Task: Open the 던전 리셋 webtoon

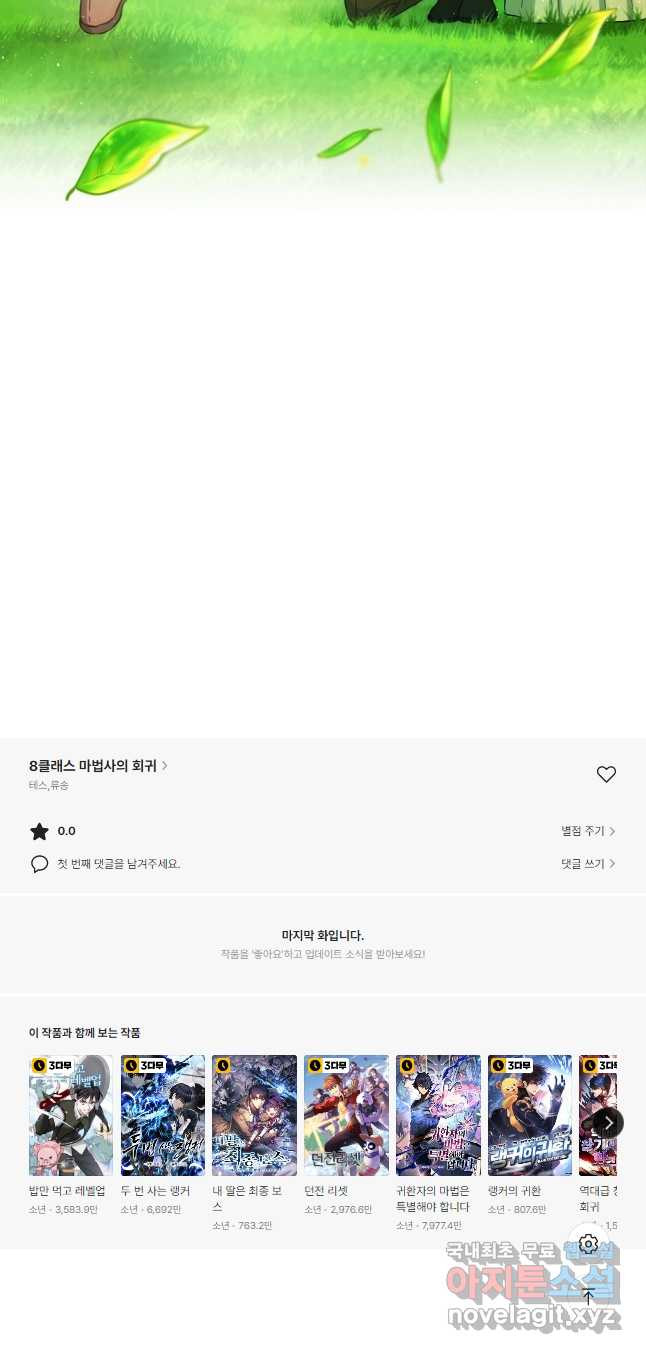Action: click(x=346, y=1115)
